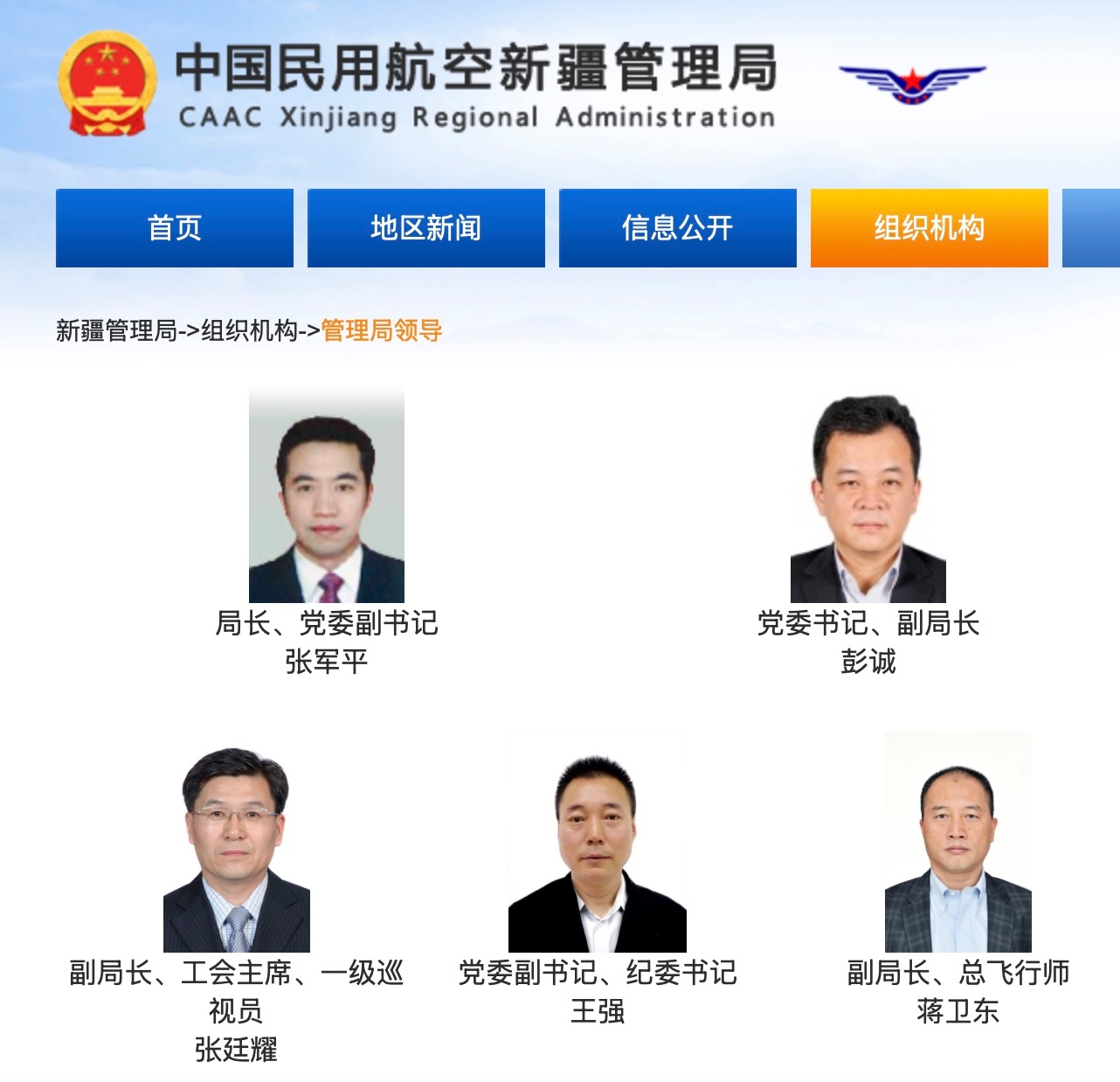This screenshot has height=1082, width=1120.
Task: Open the 首页 navigation tab
Action: (175, 228)
